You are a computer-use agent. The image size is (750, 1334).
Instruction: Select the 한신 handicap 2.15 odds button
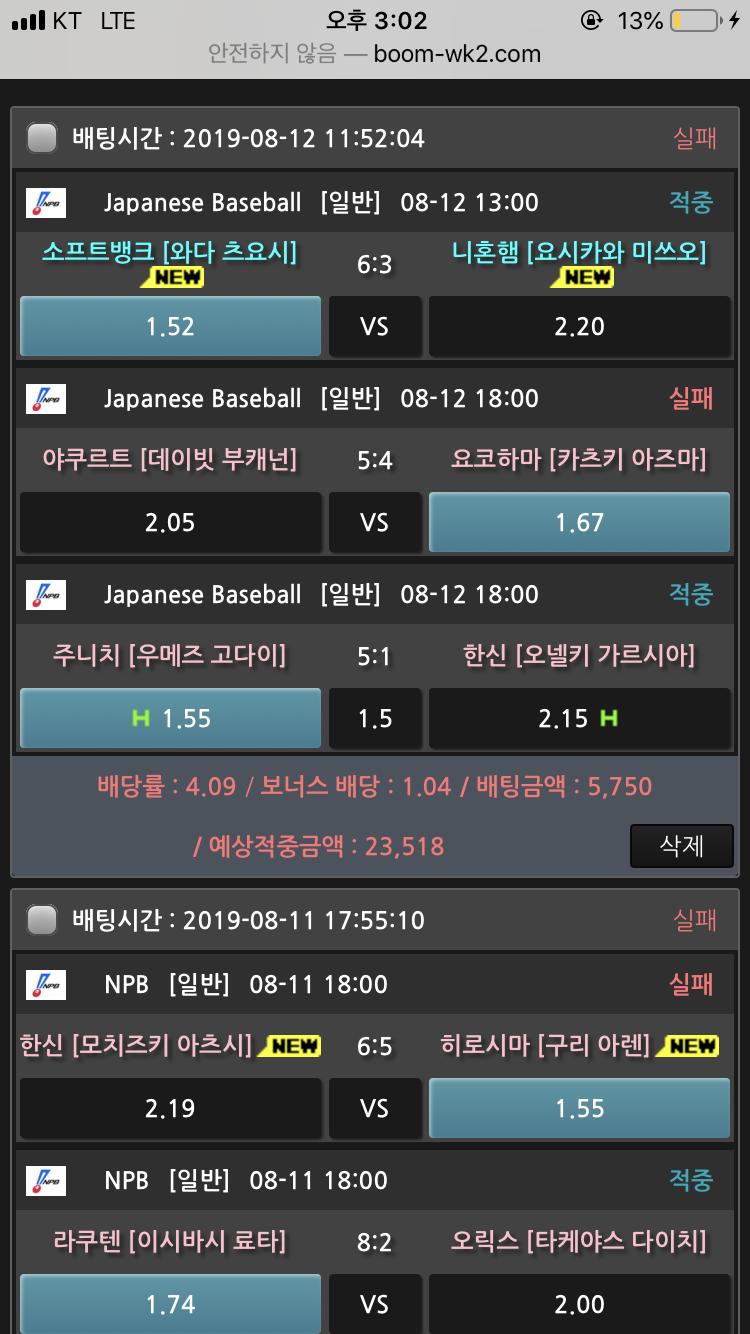[x=579, y=719]
